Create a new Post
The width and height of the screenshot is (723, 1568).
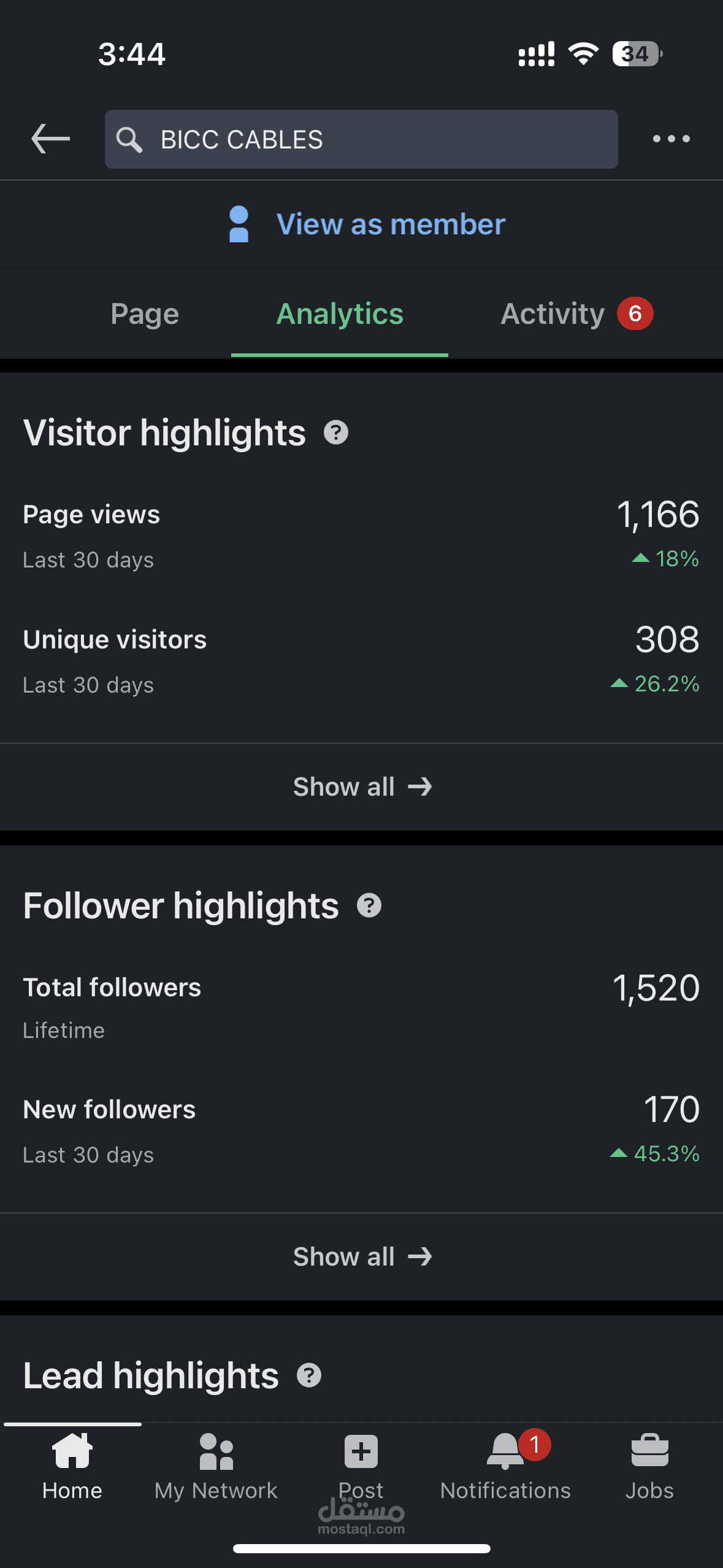pos(361,1467)
